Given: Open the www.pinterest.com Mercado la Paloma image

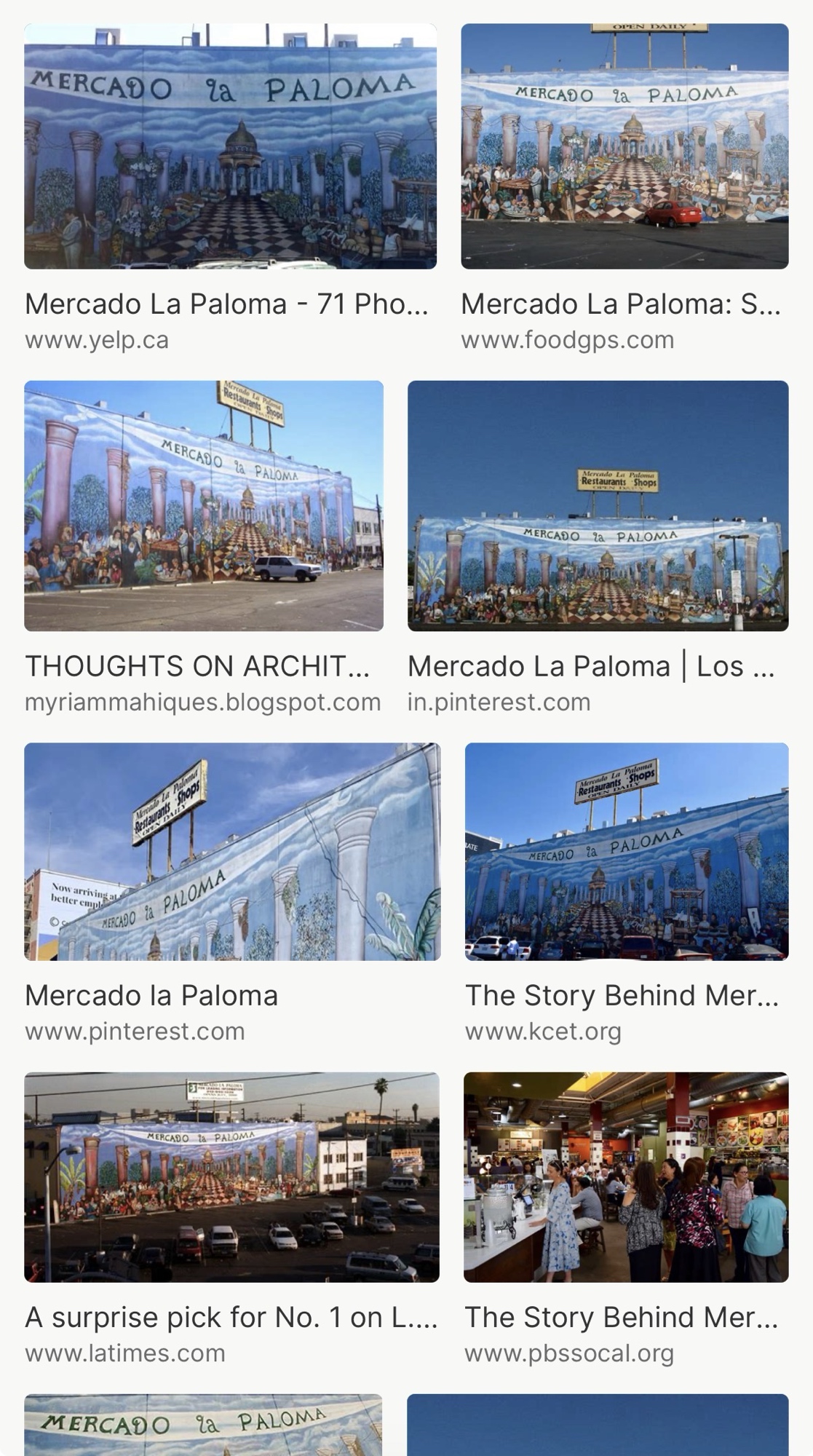Looking at the screenshot, I should click(232, 851).
